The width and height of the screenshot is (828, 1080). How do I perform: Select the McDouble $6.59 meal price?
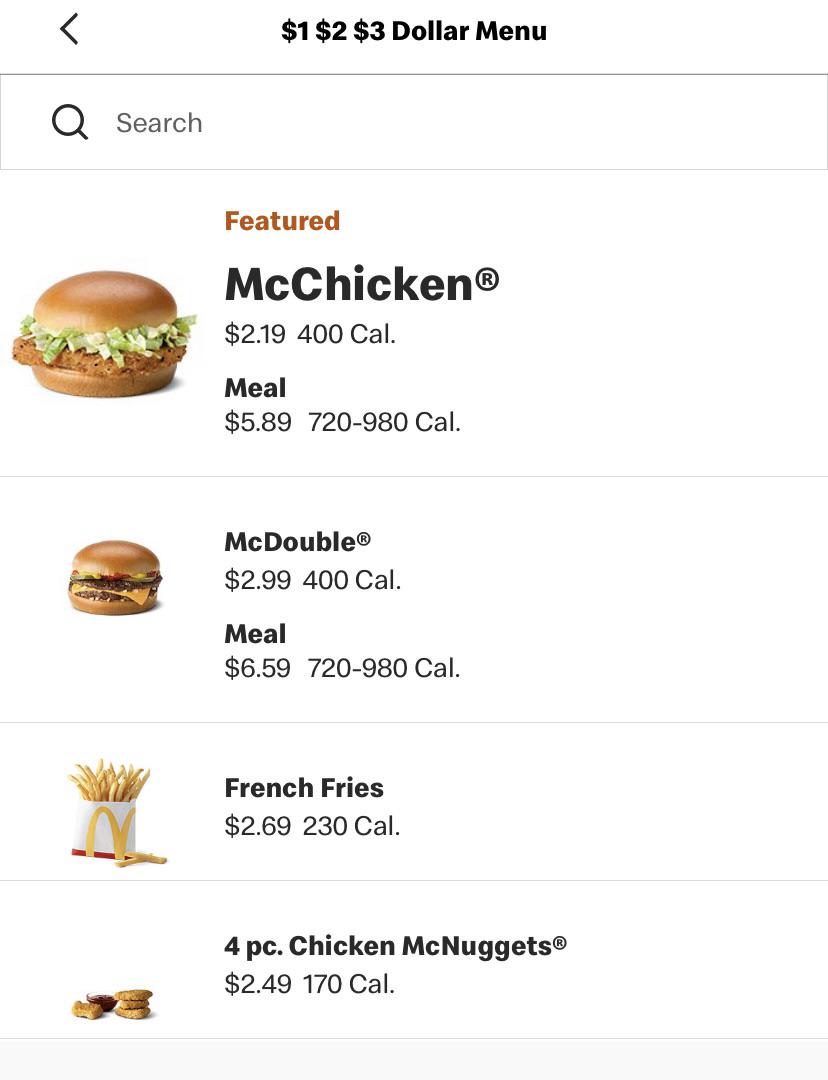(x=254, y=668)
